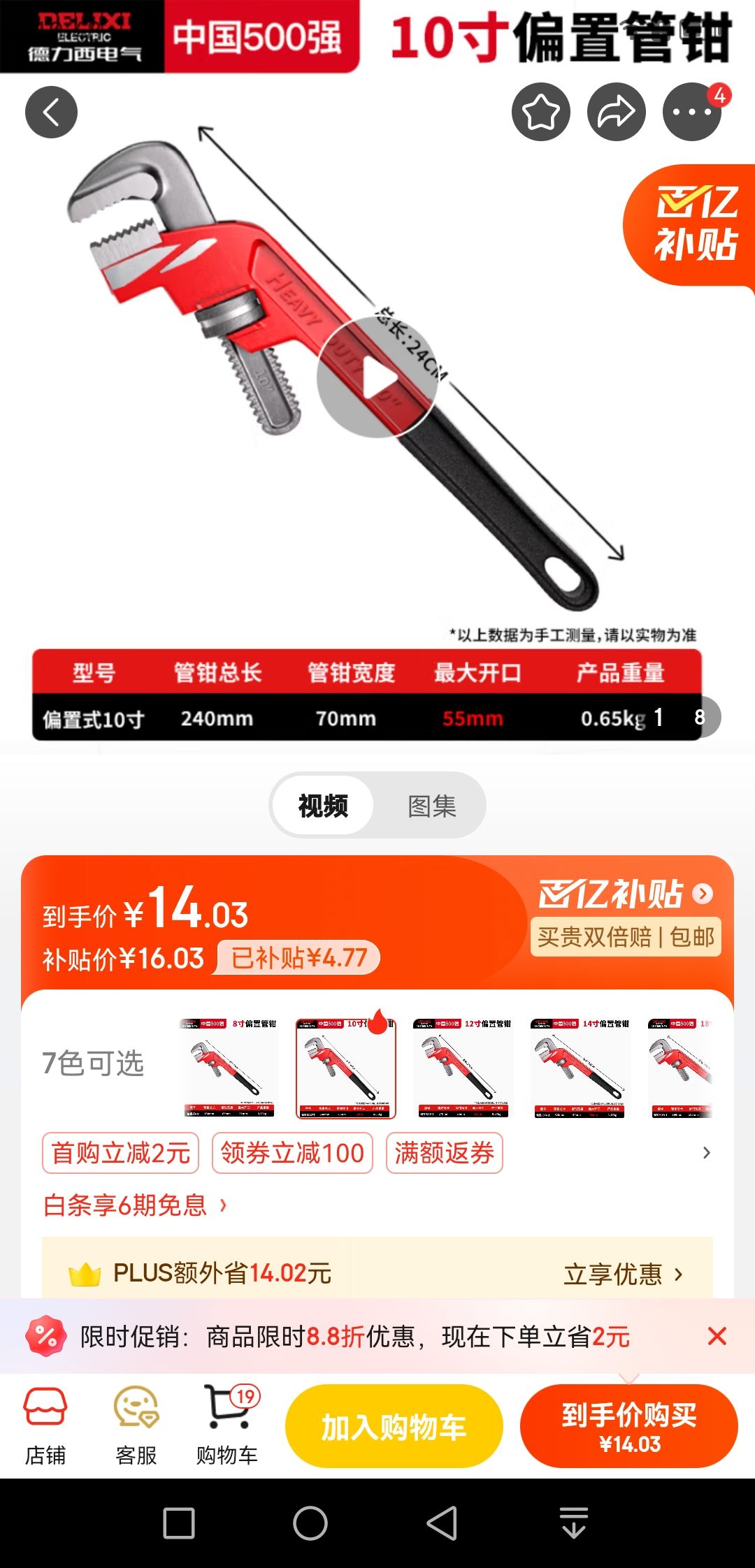
Task: Share this product
Action: coord(617,112)
